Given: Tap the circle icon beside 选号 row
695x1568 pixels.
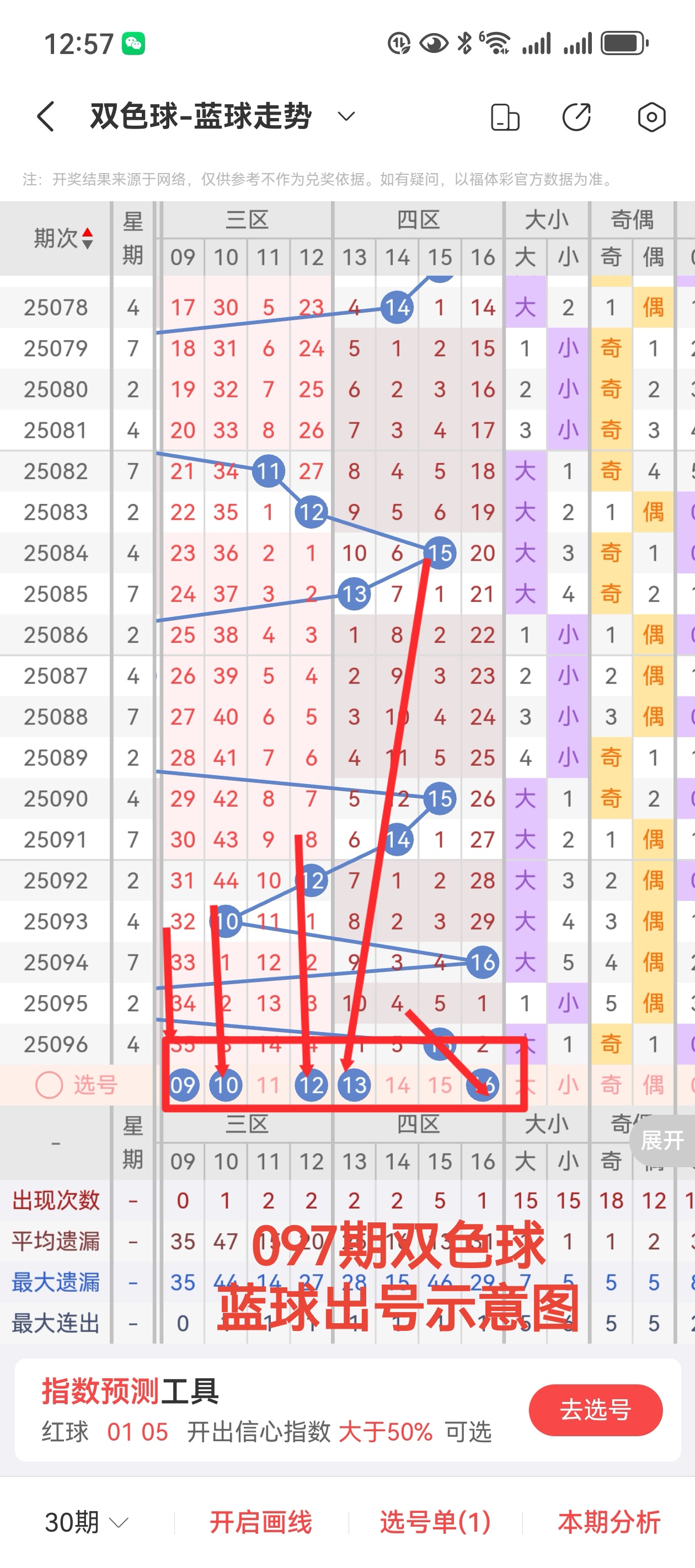Looking at the screenshot, I should [x=50, y=1084].
